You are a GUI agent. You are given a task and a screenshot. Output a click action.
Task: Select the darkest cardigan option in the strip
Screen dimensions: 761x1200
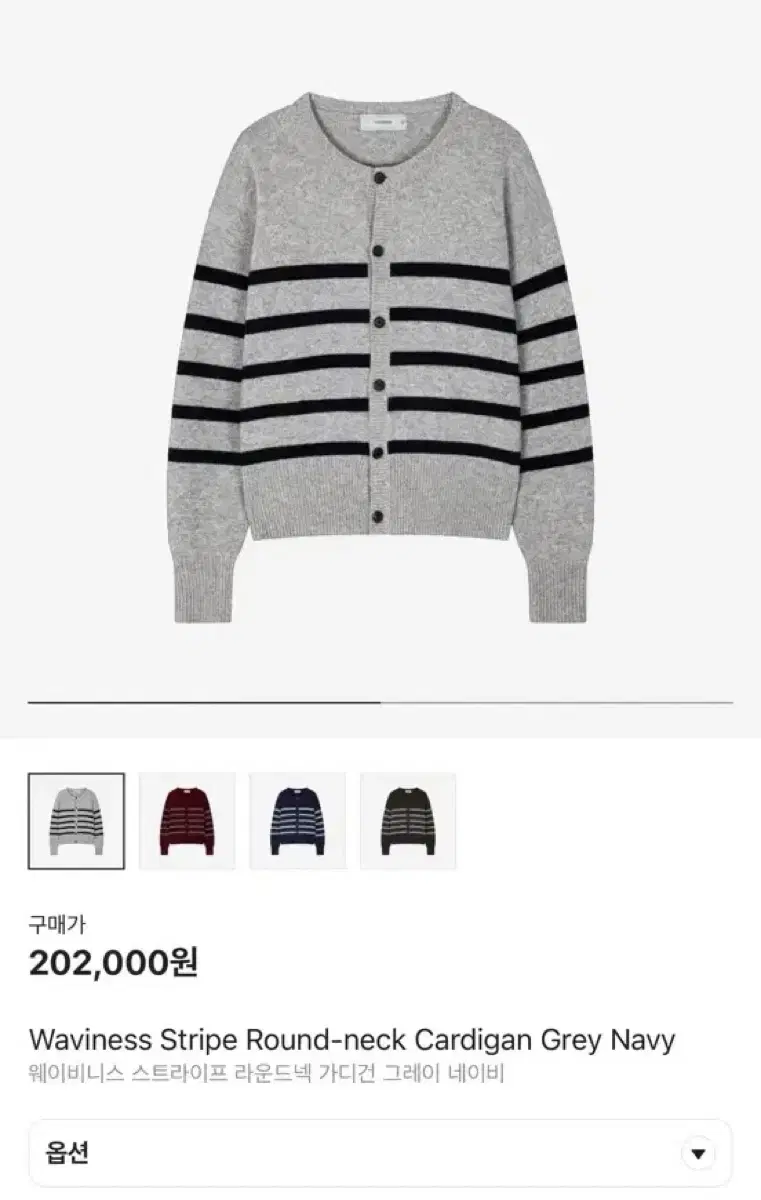[x=408, y=820]
